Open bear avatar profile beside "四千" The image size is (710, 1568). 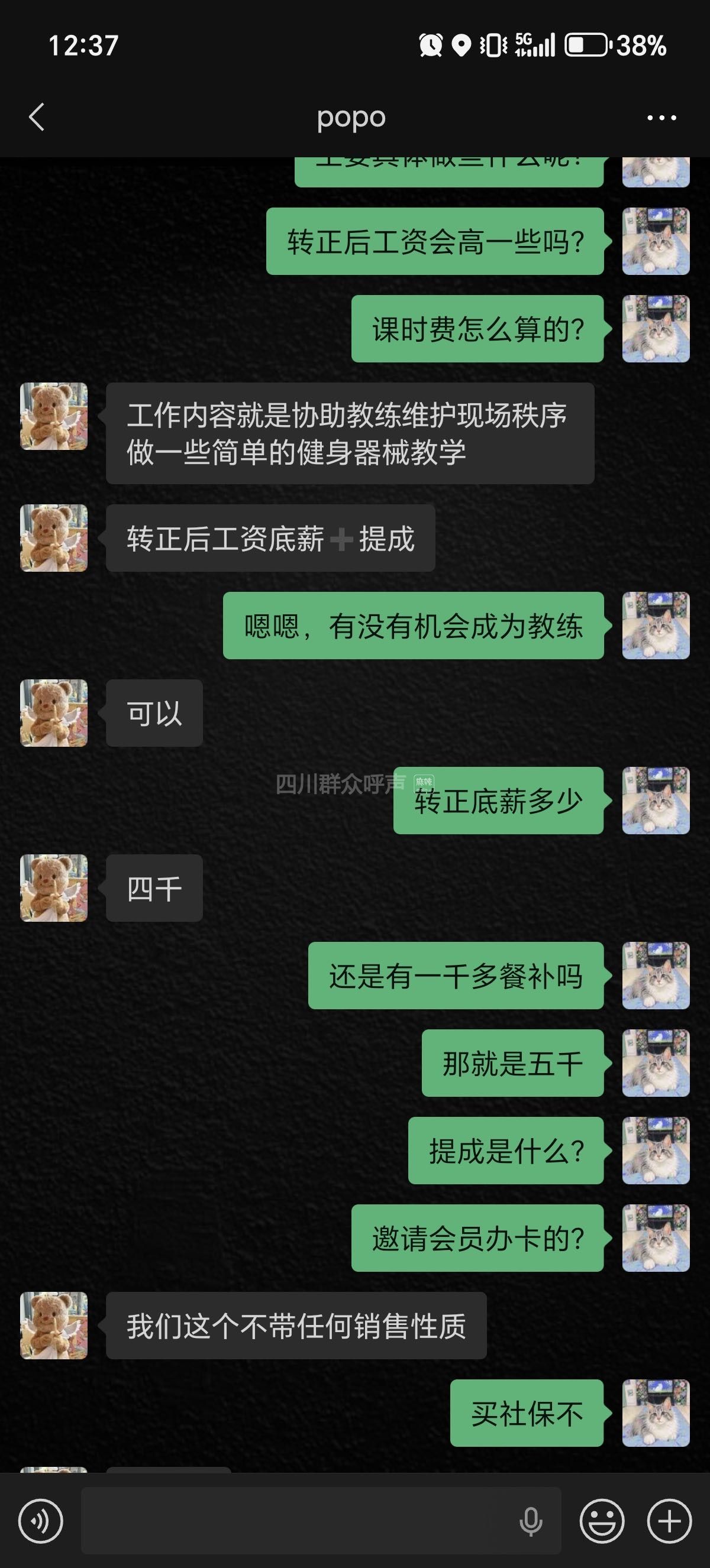click(x=54, y=887)
